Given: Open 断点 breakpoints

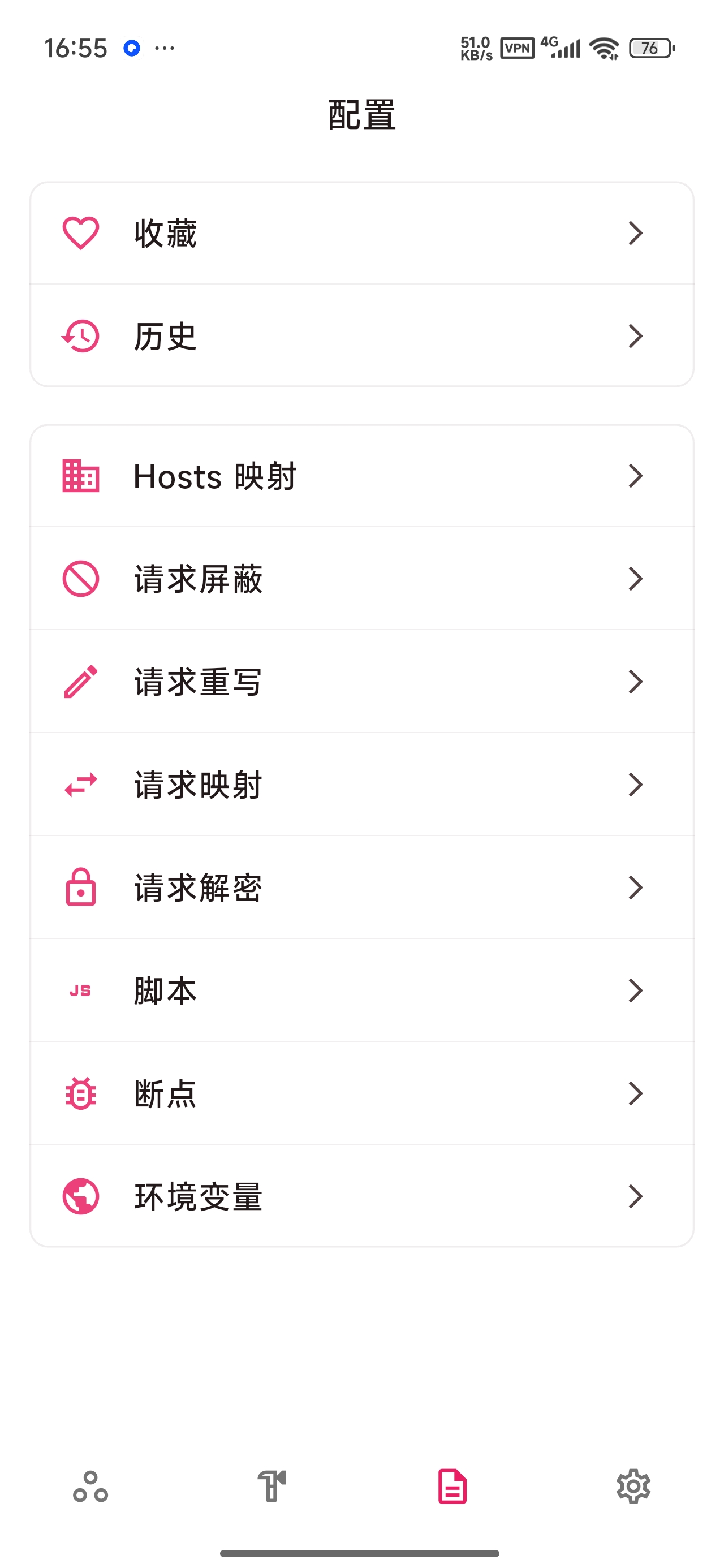Looking at the screenshot, I should [361, 1093].
